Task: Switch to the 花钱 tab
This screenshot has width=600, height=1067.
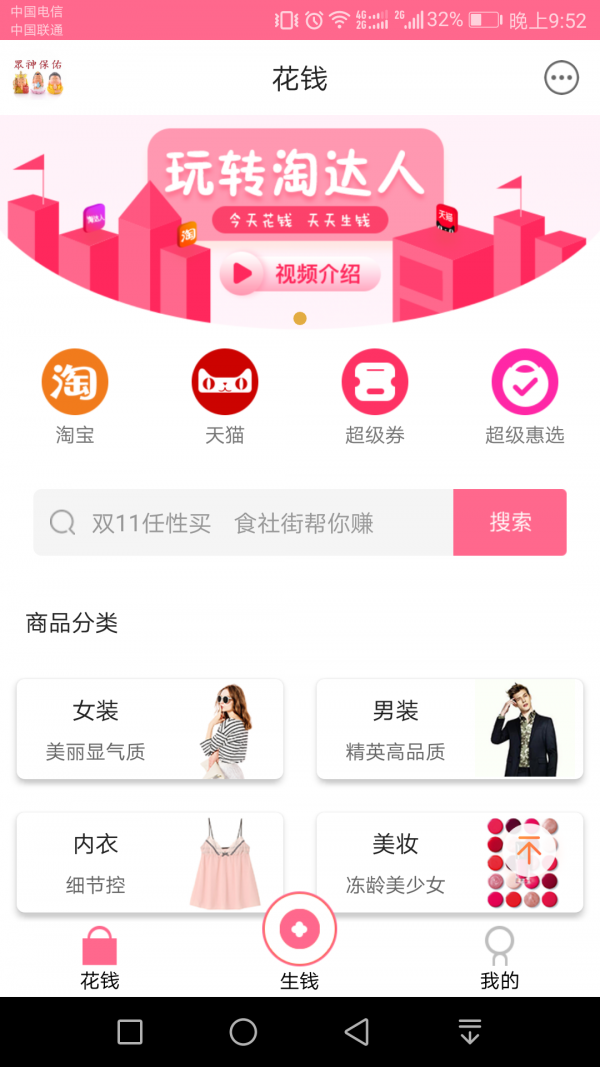Action: [x=100, y=958]
